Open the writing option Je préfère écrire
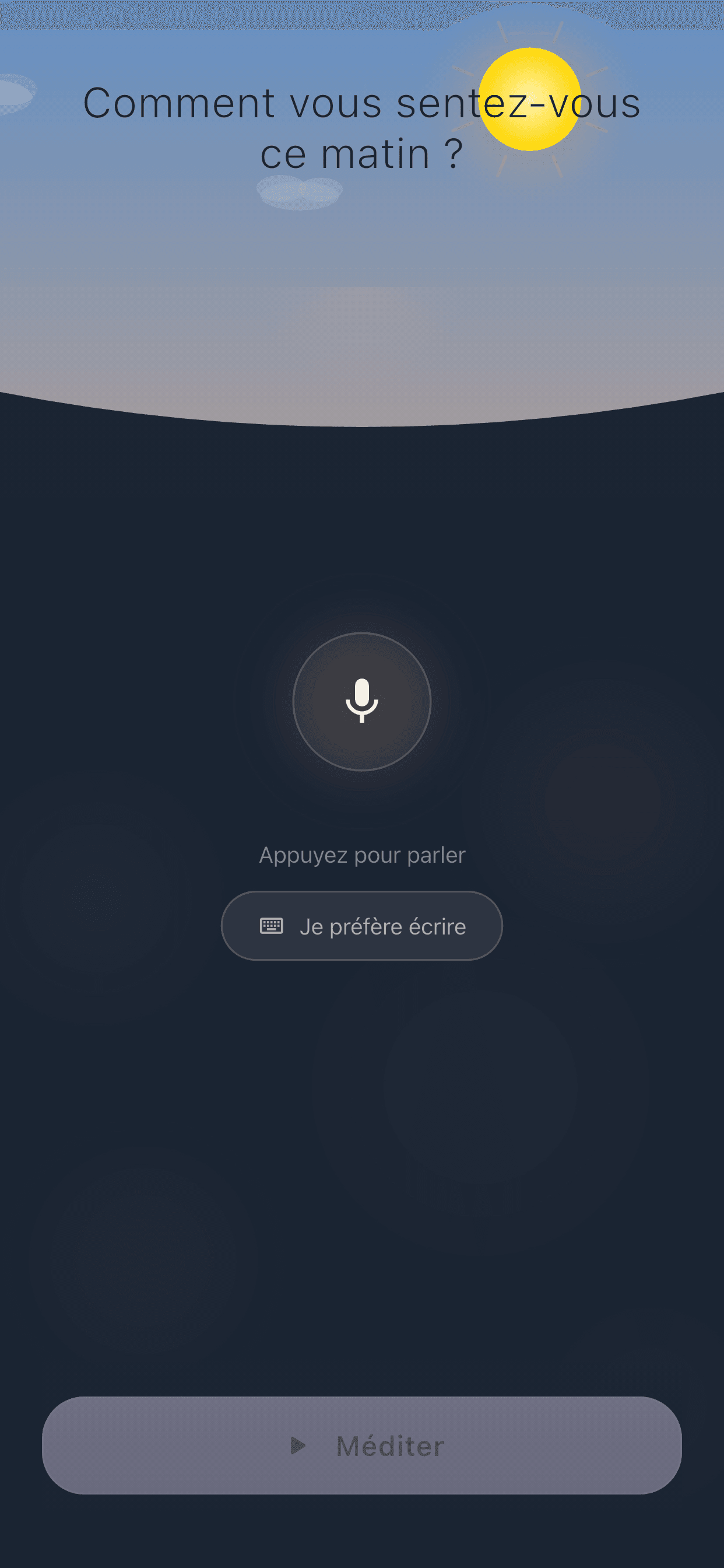Viewport: 724px width, 1568px height. coord(361,925)
